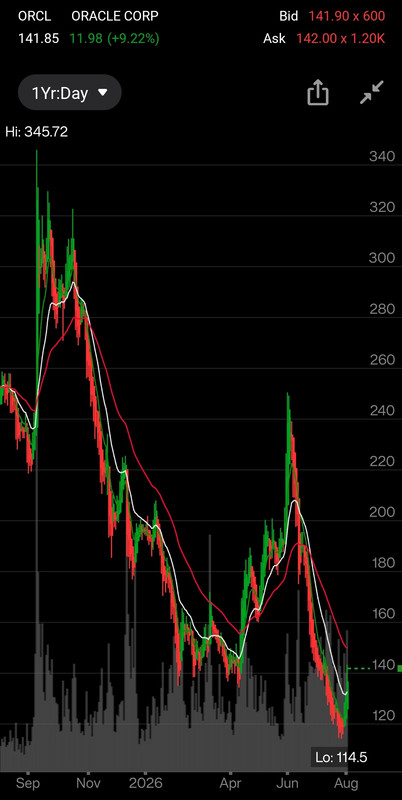The width and height of the screenshot is (402, 800).
Task: Collapse the chart from full screen
Action: tap(371, 92)
